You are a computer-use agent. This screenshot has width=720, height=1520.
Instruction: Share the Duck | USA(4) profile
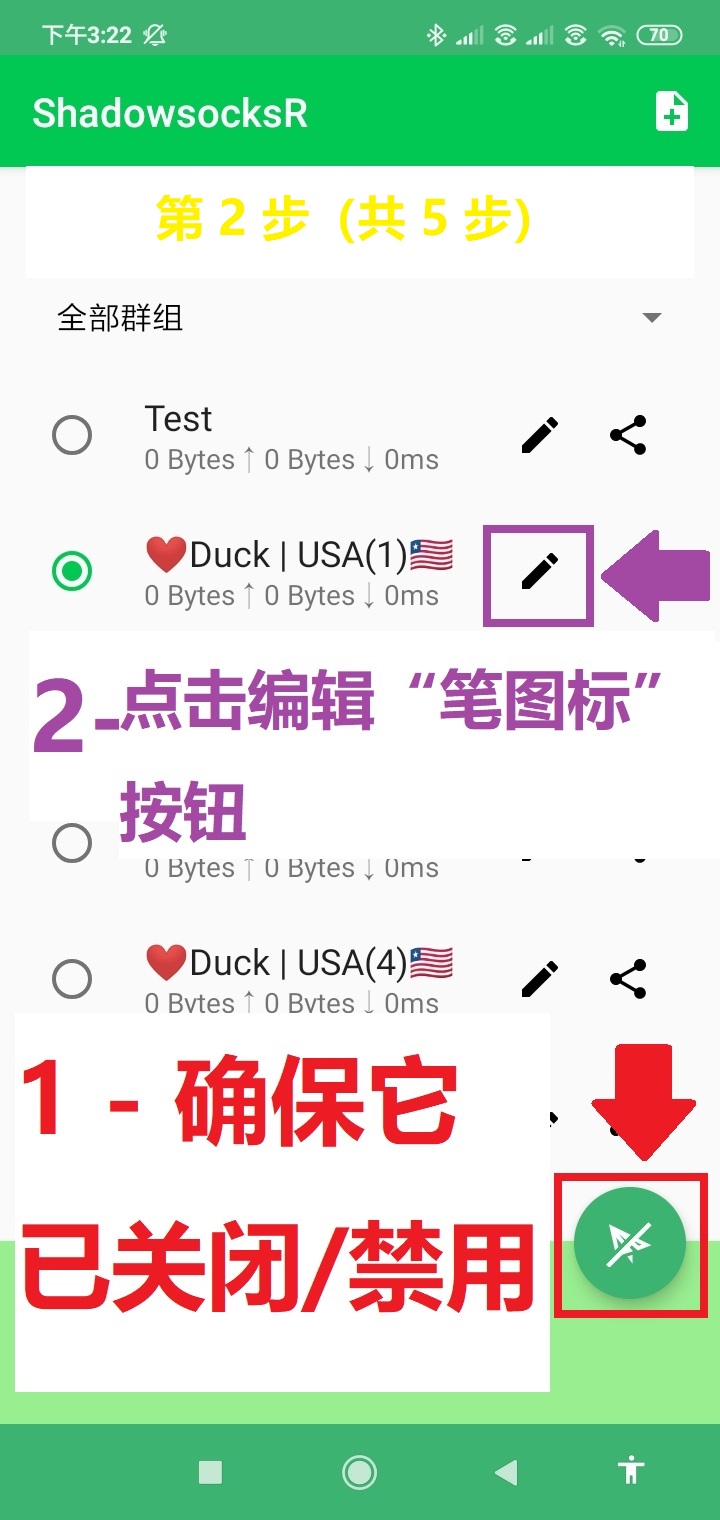coord(628,979)
